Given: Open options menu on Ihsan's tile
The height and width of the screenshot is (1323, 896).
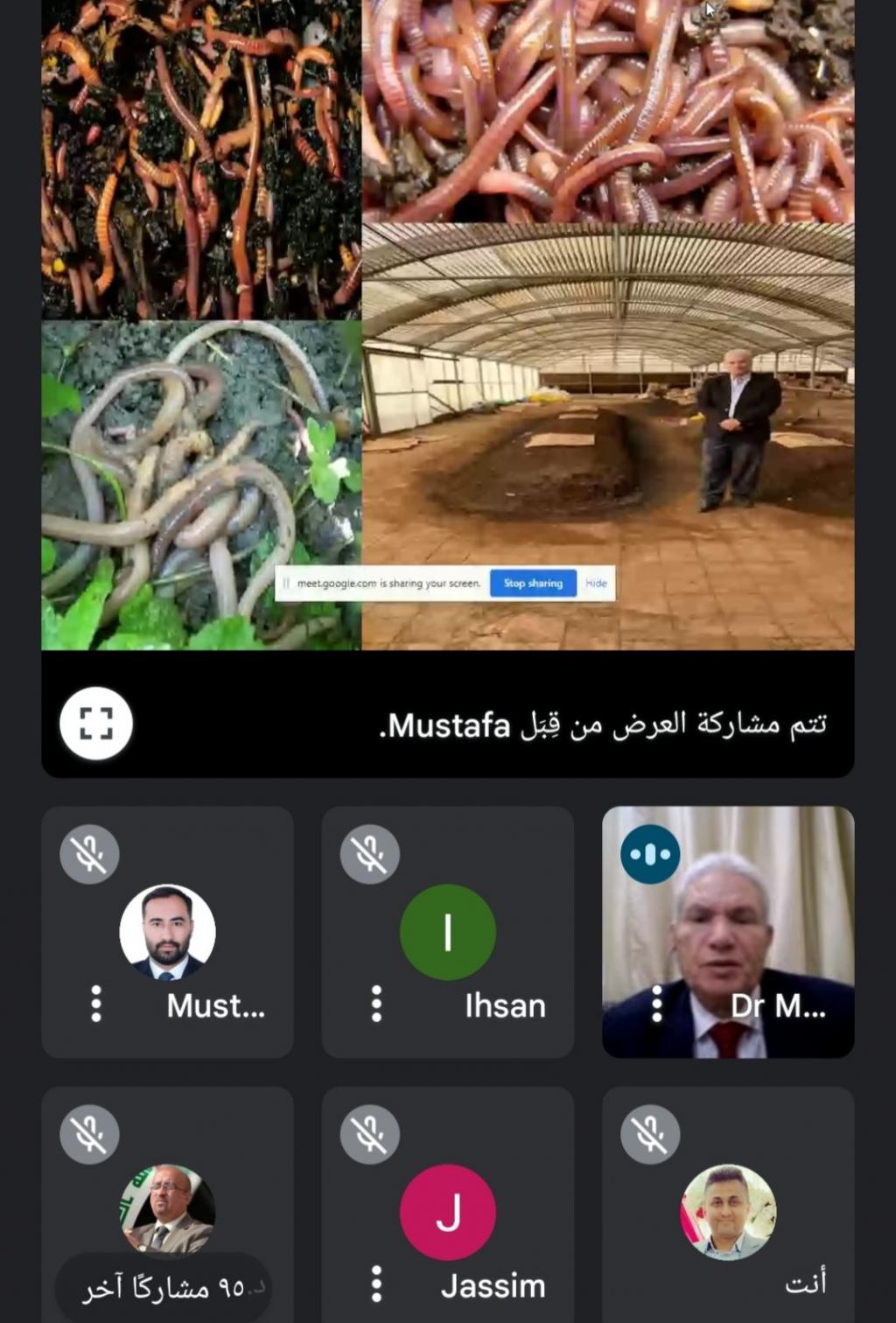Looking at the screenshot, I should click(x=376, y=1004).
